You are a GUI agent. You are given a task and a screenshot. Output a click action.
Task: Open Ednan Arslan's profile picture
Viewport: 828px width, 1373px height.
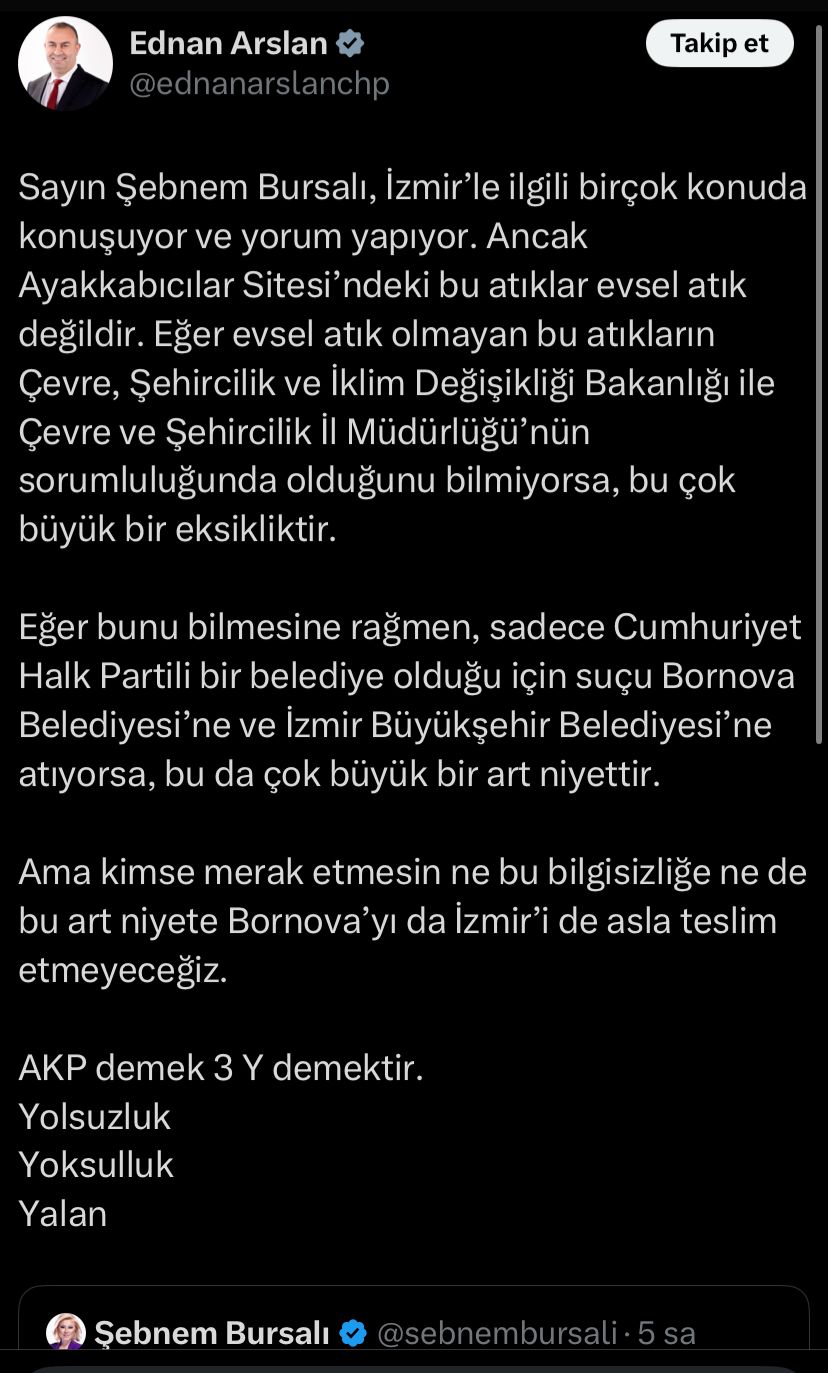point(65,64)
